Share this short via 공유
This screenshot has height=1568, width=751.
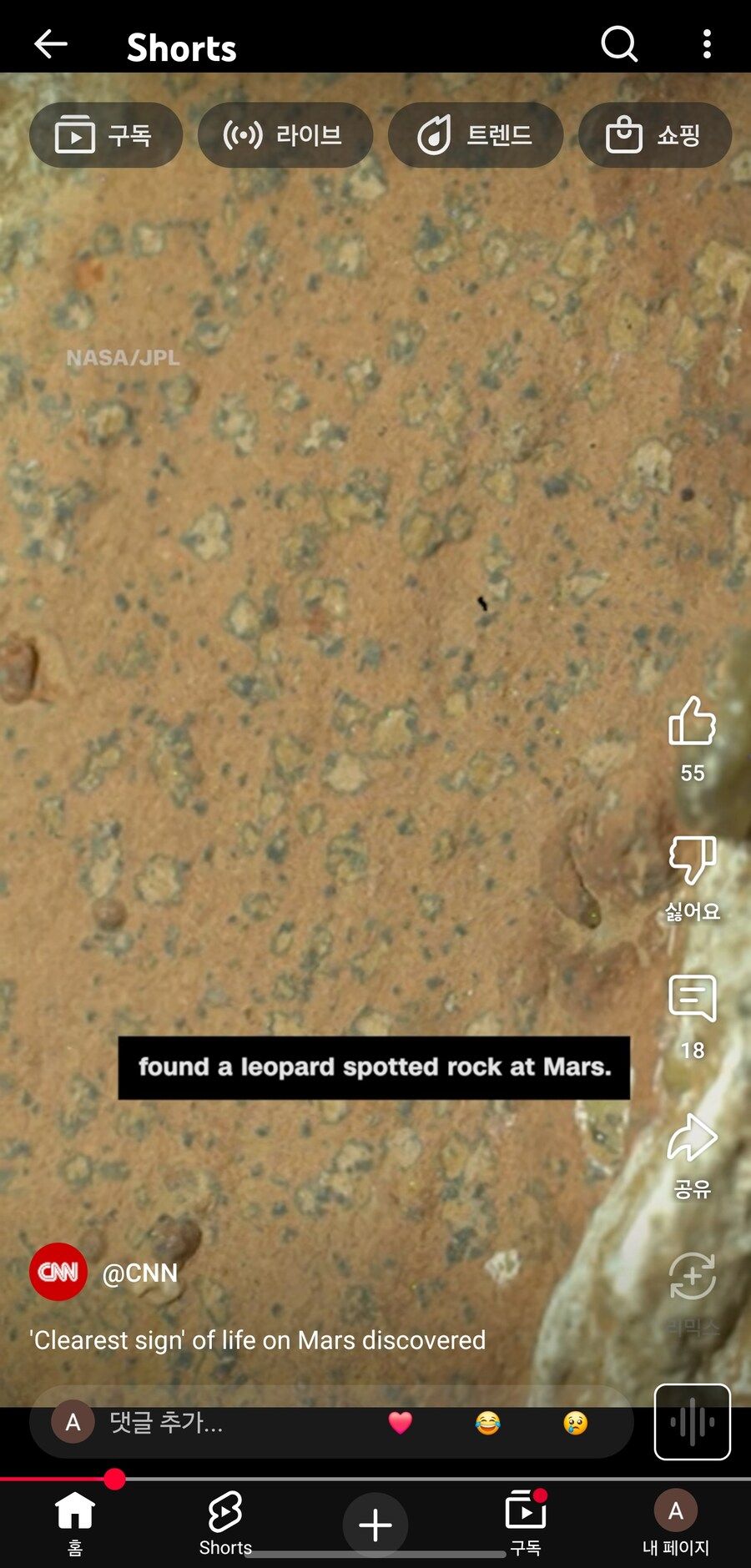(x=692, y=1139)
